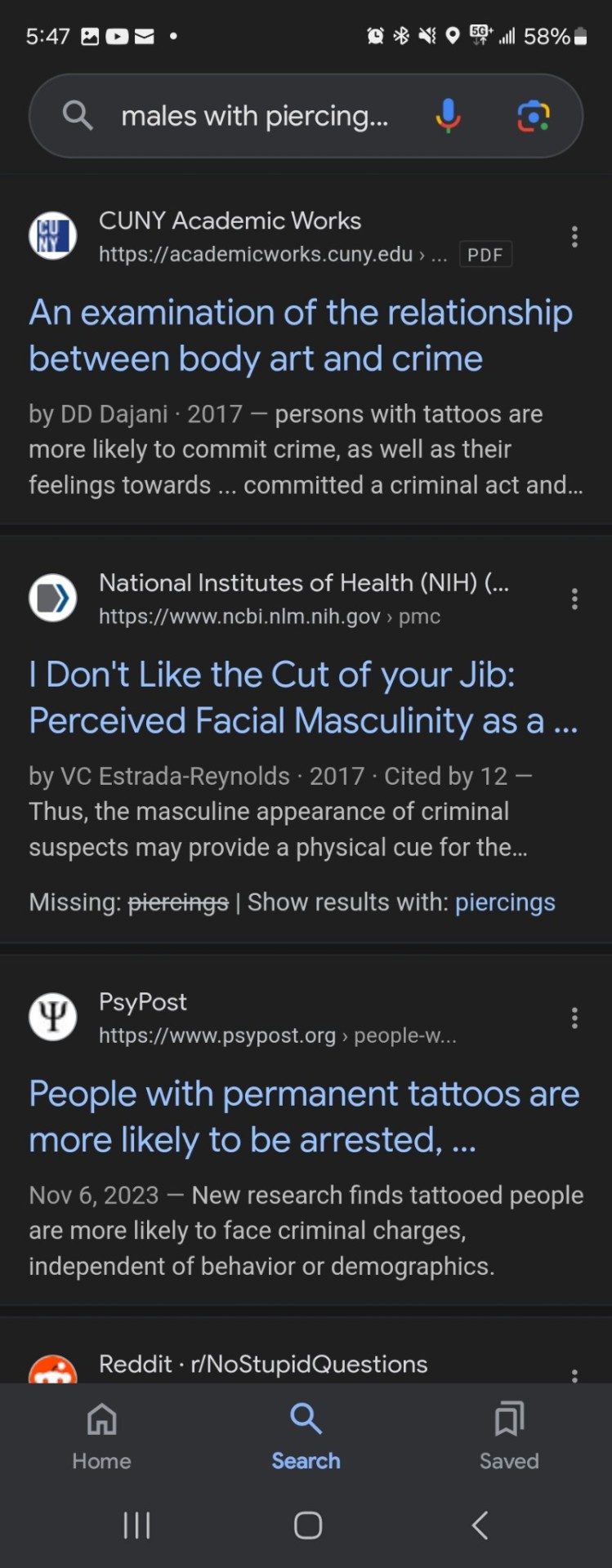Image resolution: width=612 pixels, height=1568 pixels.
Task: Open Google Lens camera search
Action: click(x=534, y=116)
